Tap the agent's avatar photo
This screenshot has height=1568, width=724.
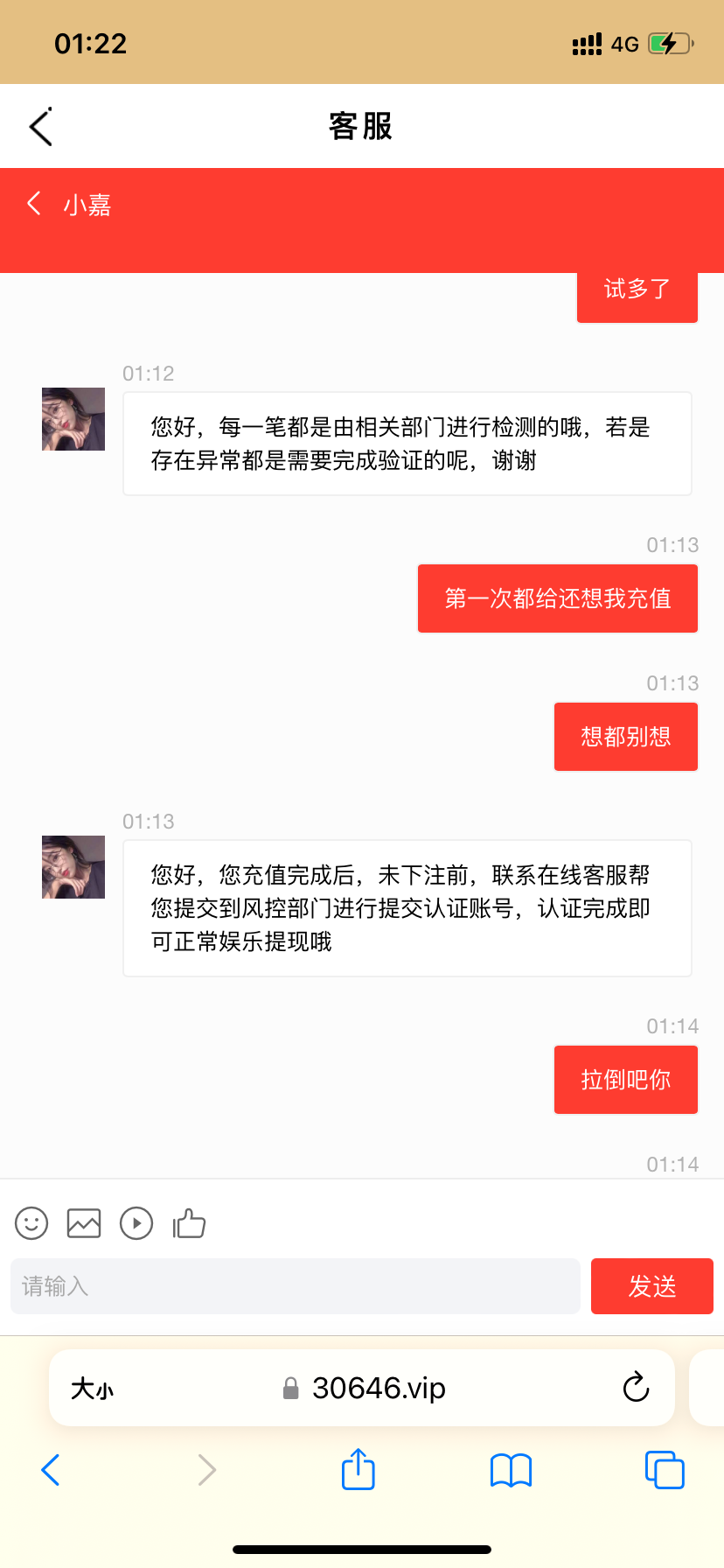73,866
